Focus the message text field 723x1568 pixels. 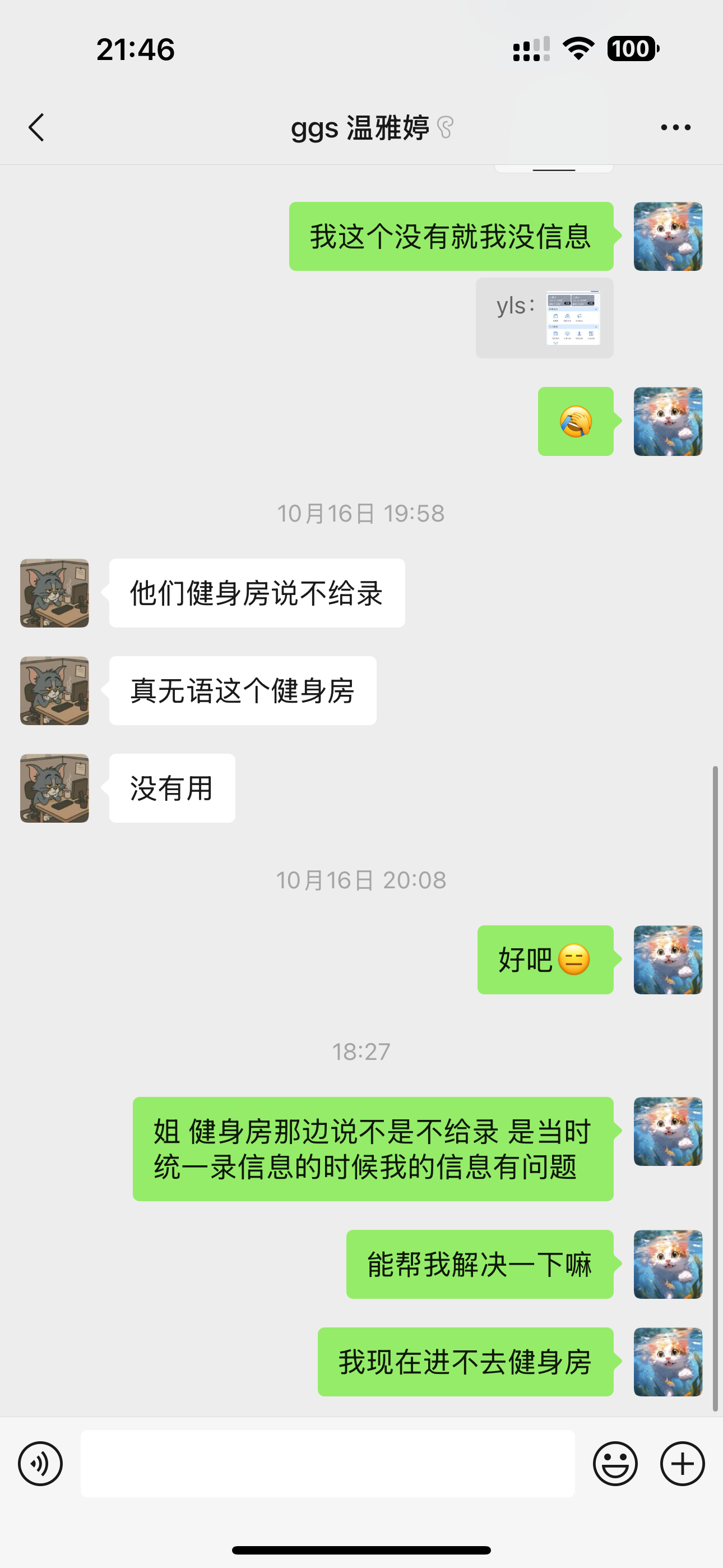click(x=327, y=1463)
